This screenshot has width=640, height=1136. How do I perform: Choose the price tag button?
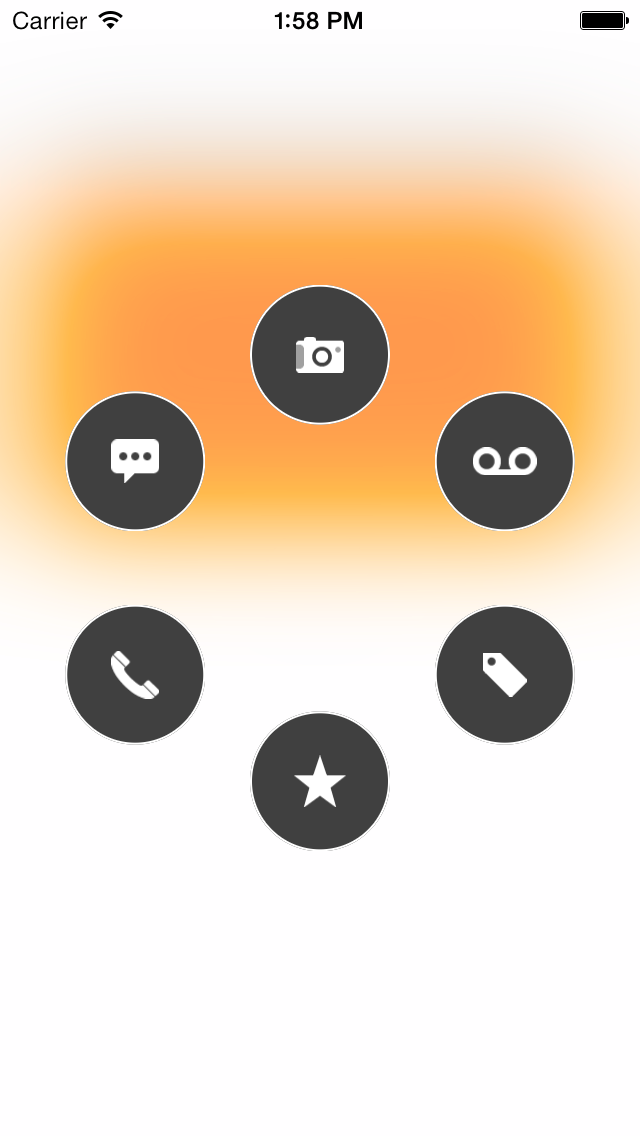pyautogui.click(x=505, y=675)
